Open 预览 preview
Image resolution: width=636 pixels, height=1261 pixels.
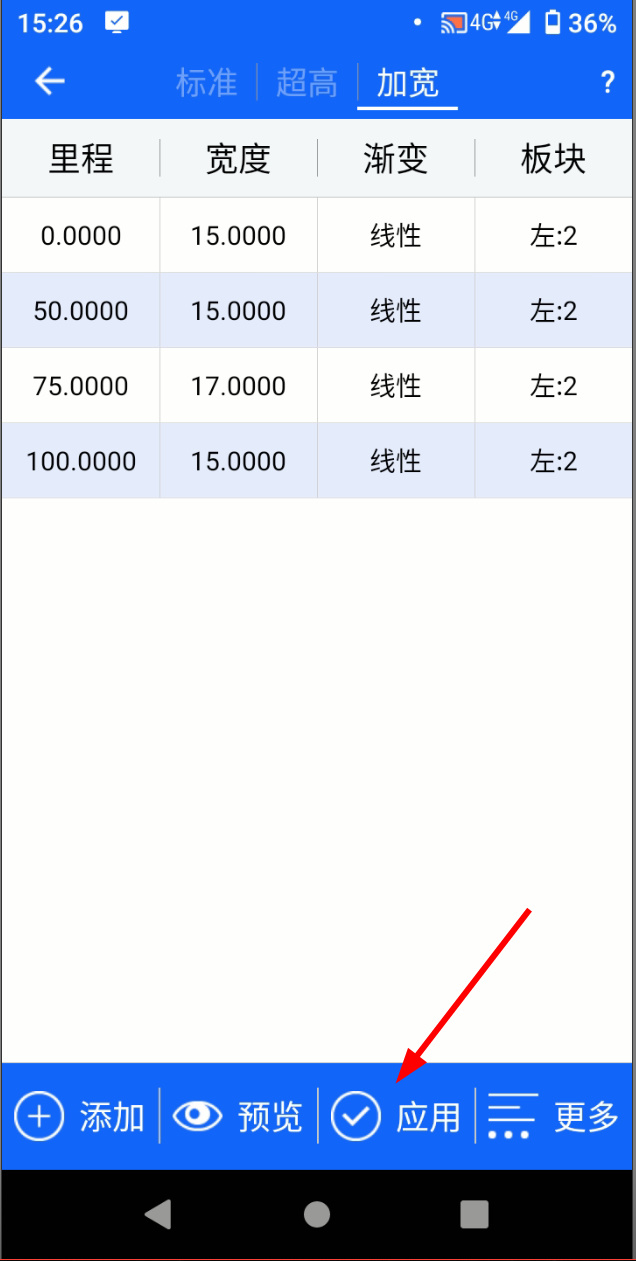click(238, 1116)
